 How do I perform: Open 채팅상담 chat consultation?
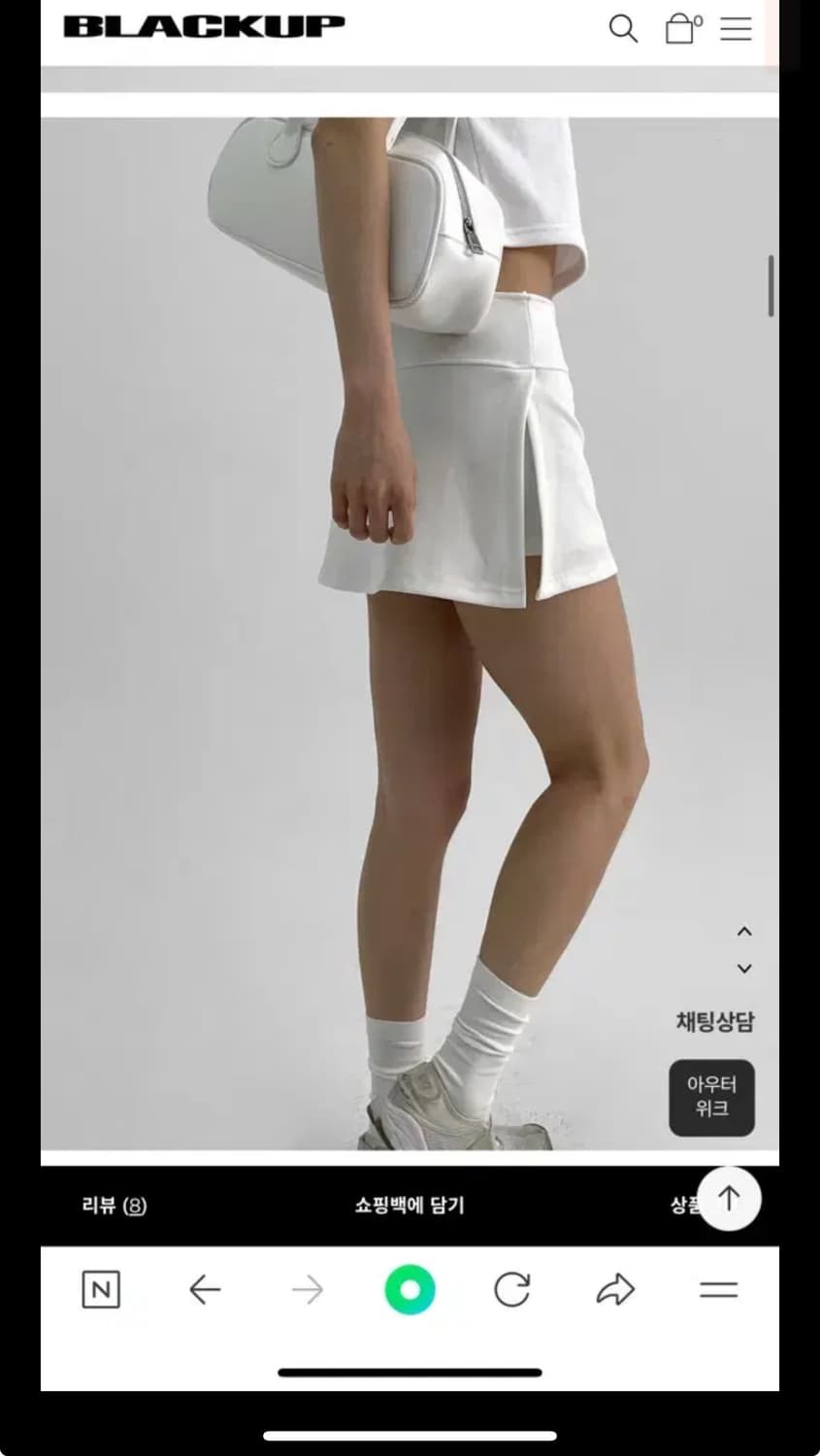(x=711, y=1021)
